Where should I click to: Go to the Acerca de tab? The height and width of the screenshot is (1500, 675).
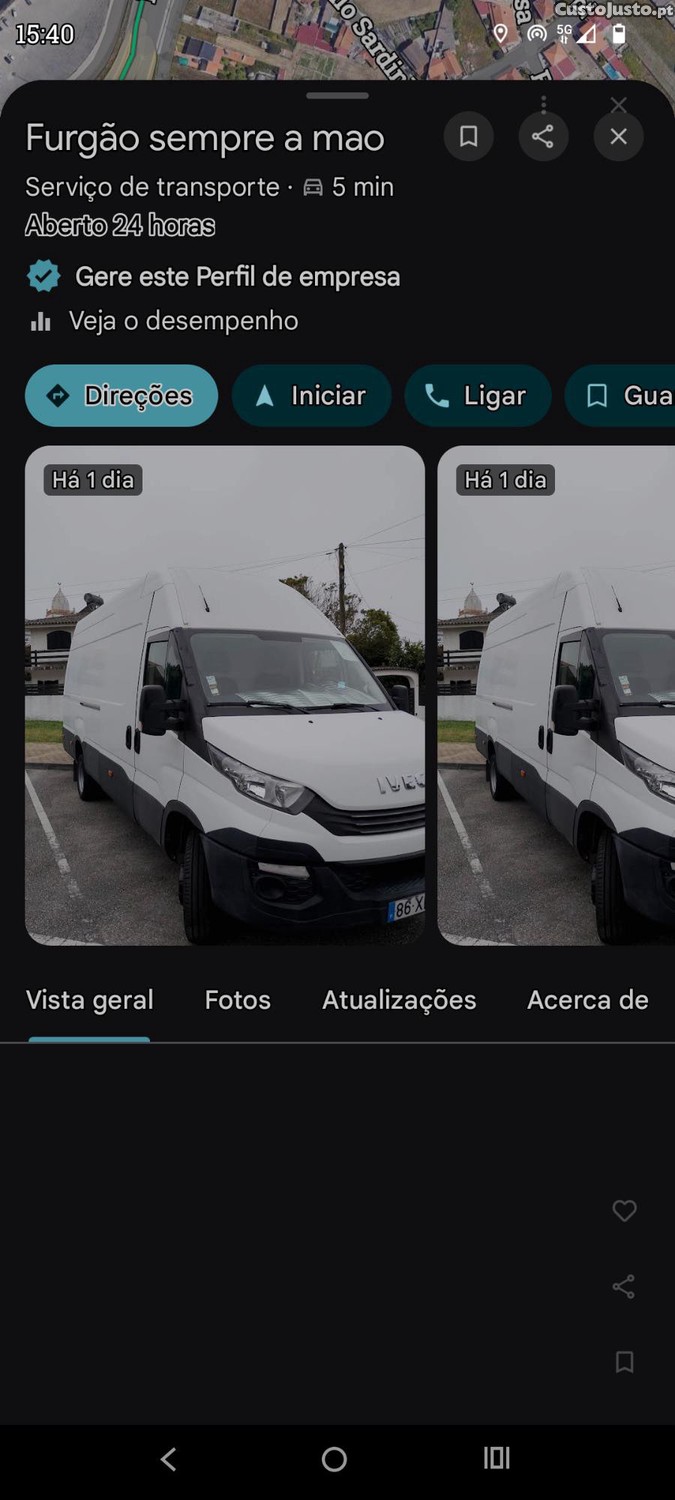tap(587, 1000)
